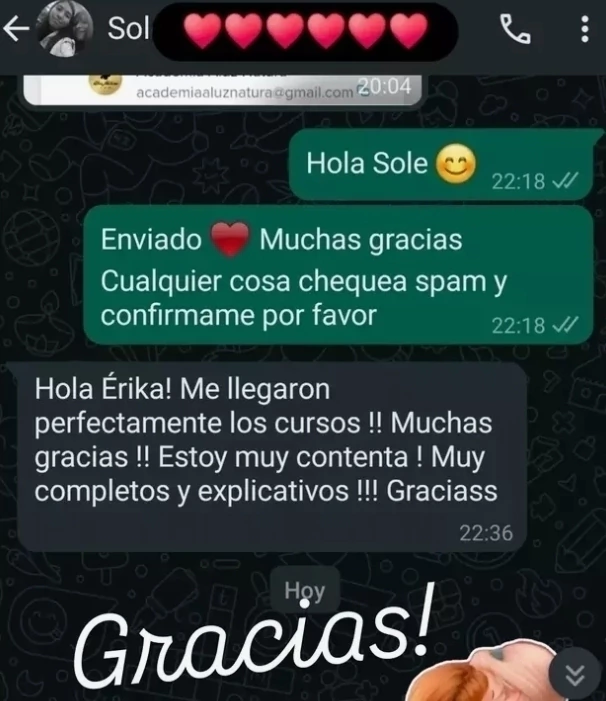Go back using the arrow icon

click(17, 30)
